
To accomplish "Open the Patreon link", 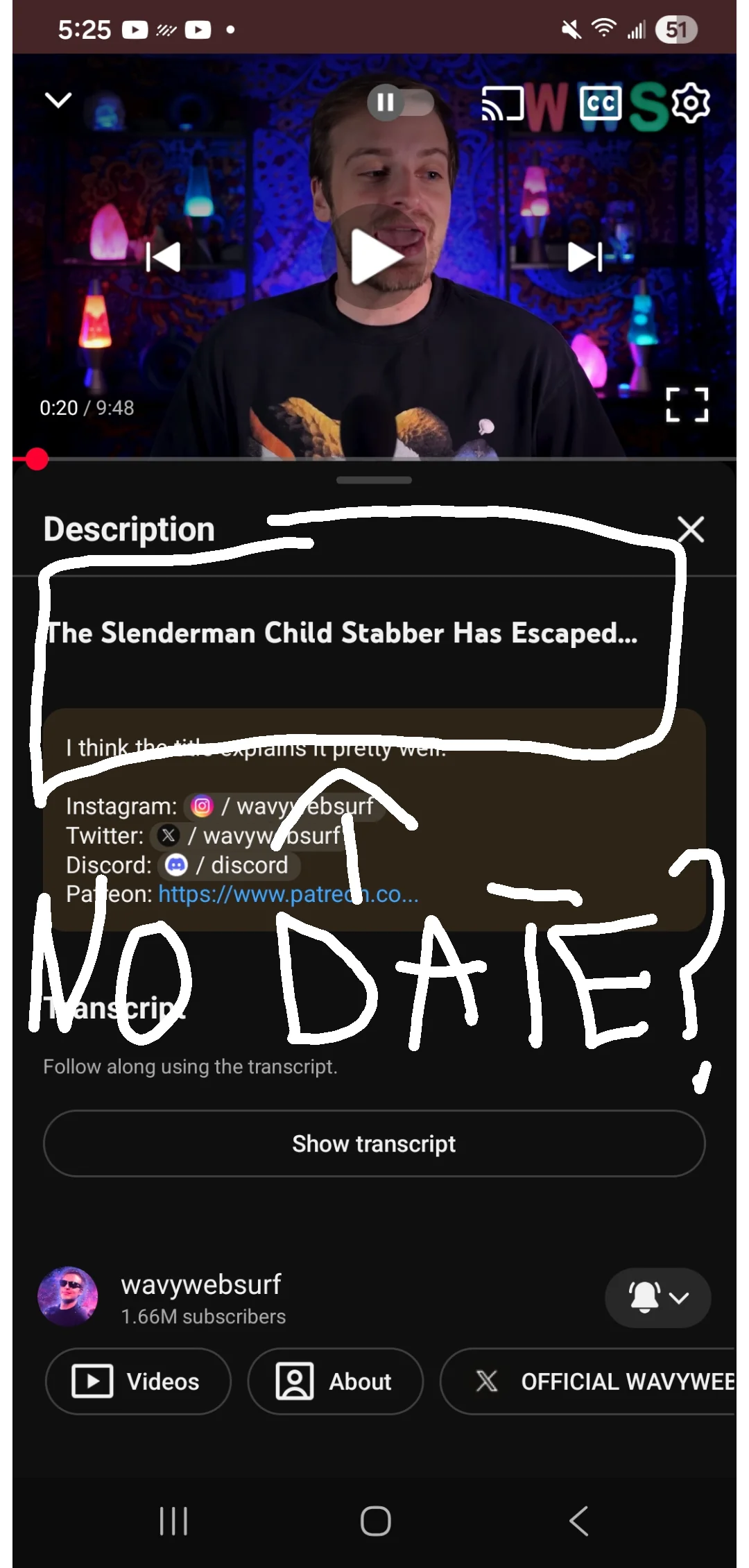I will [287, 894].
